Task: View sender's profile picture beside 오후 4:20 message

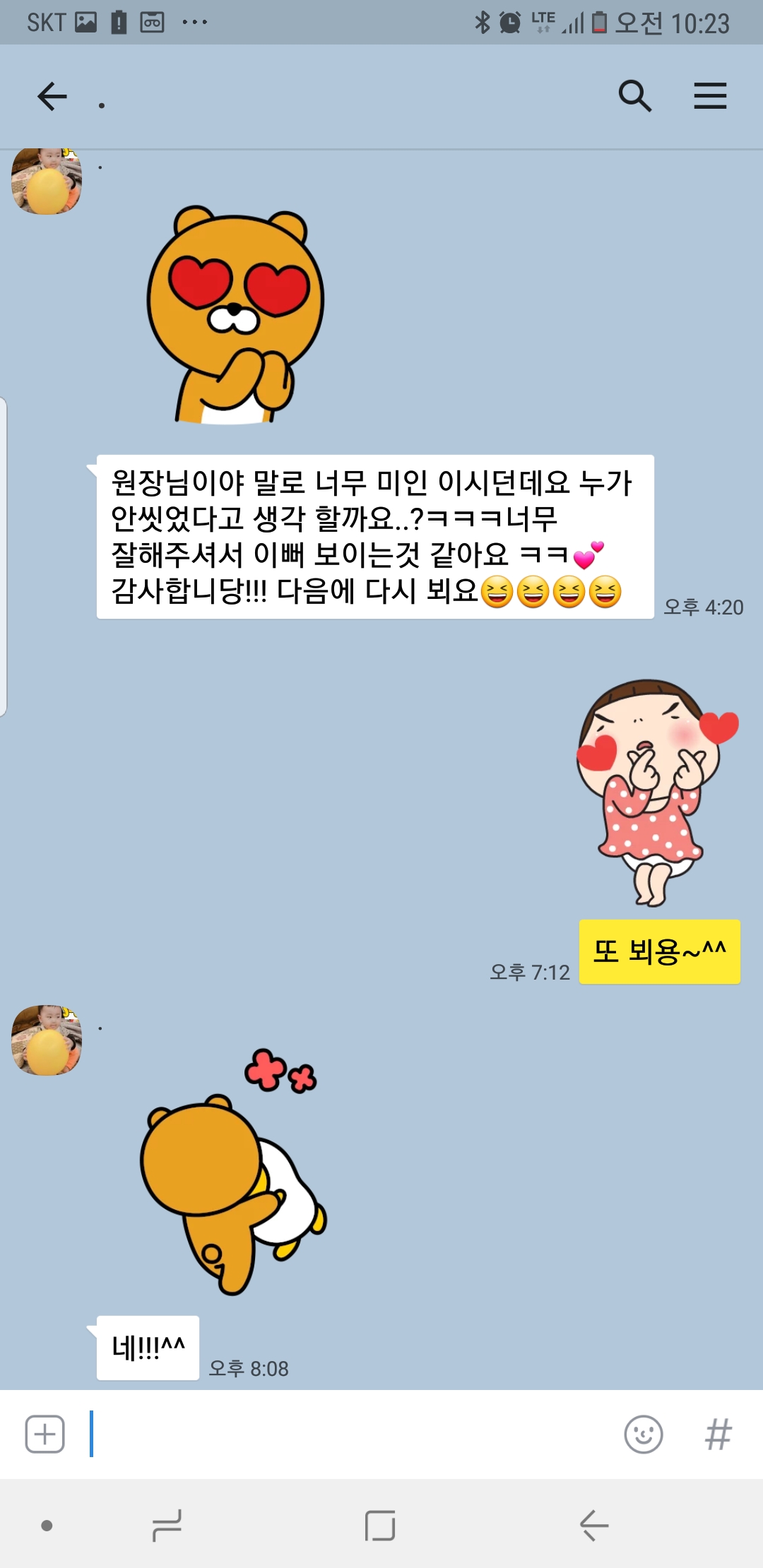Action: (x=47, y=181)
